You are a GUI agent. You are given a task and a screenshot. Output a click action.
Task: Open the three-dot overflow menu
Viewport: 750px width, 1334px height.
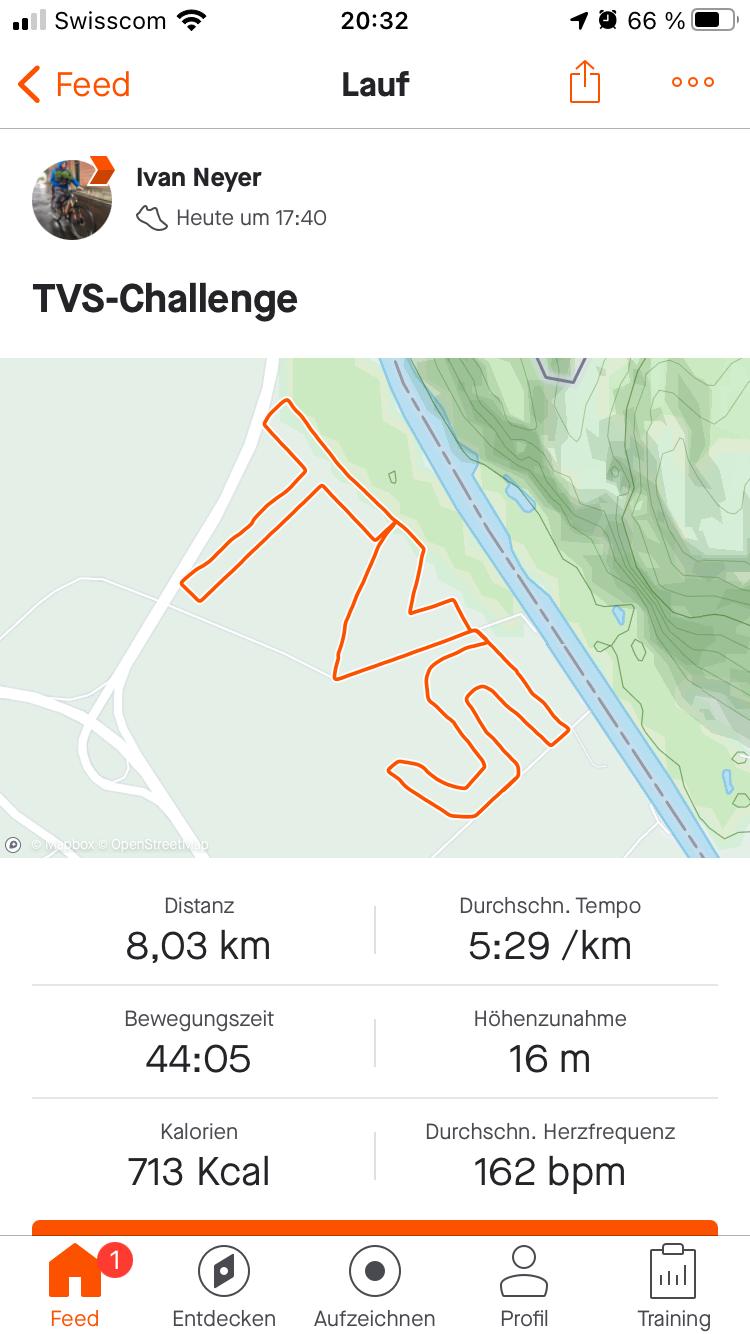(x=693, y=83)
